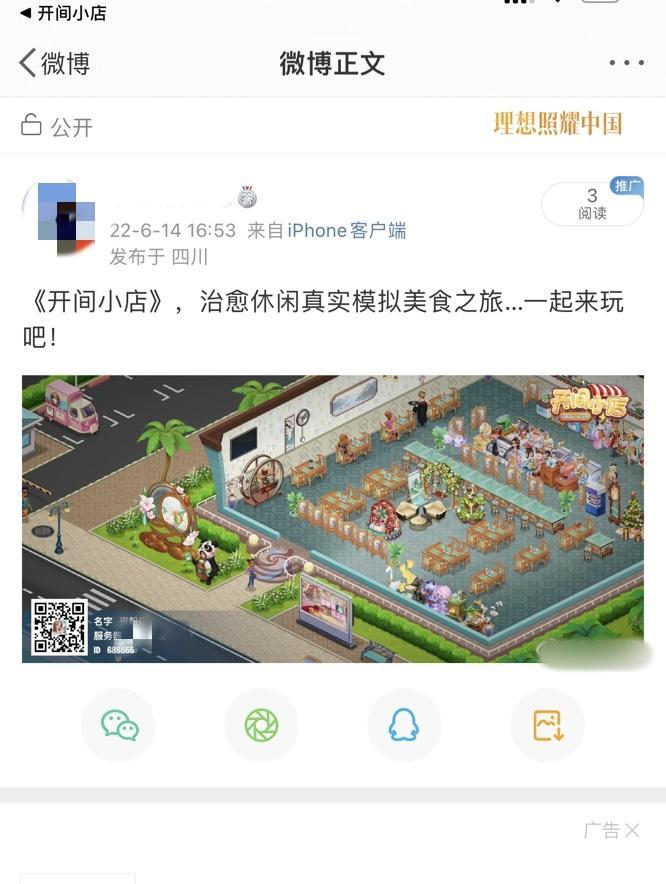Share the post to WeChat Moments

coord(261,725)
